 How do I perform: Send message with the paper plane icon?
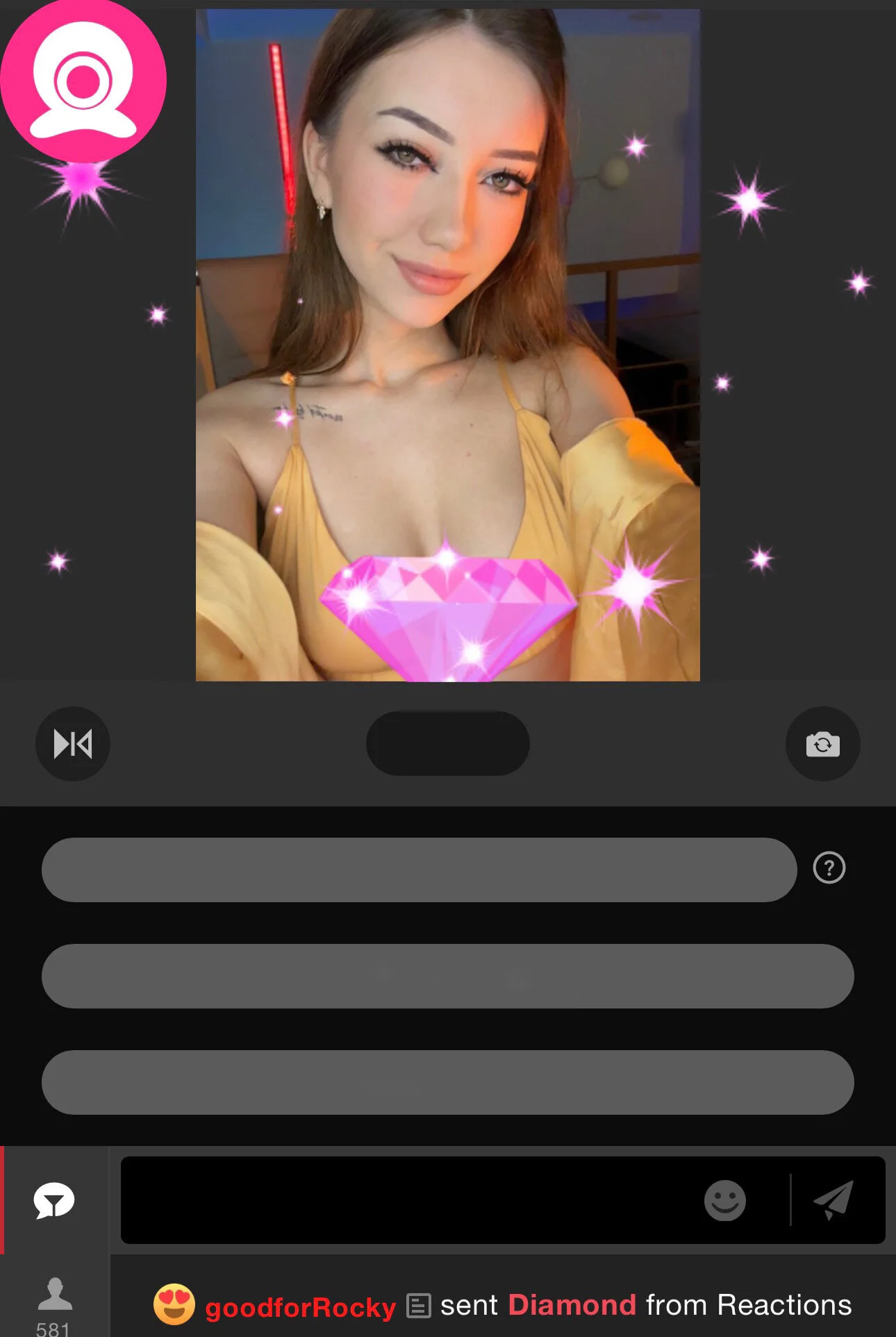pyautogui.click(x=833, y=1199)
